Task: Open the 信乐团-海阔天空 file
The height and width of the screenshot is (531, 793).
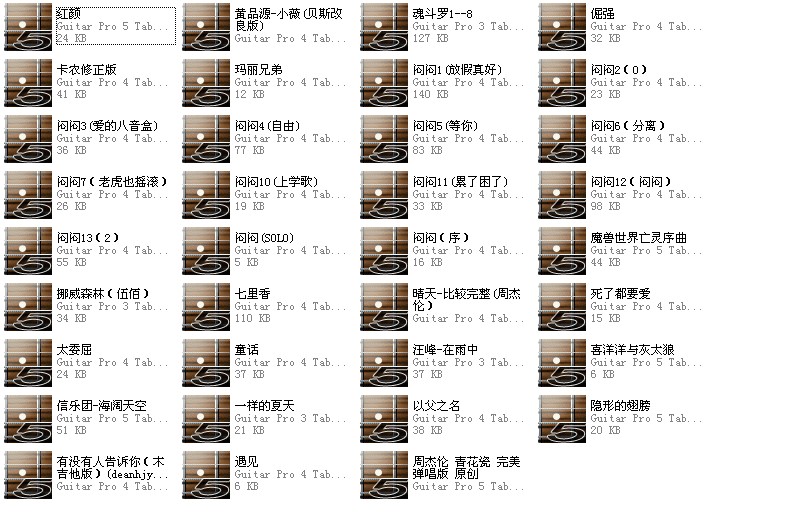Action: [x=28, y=419]
